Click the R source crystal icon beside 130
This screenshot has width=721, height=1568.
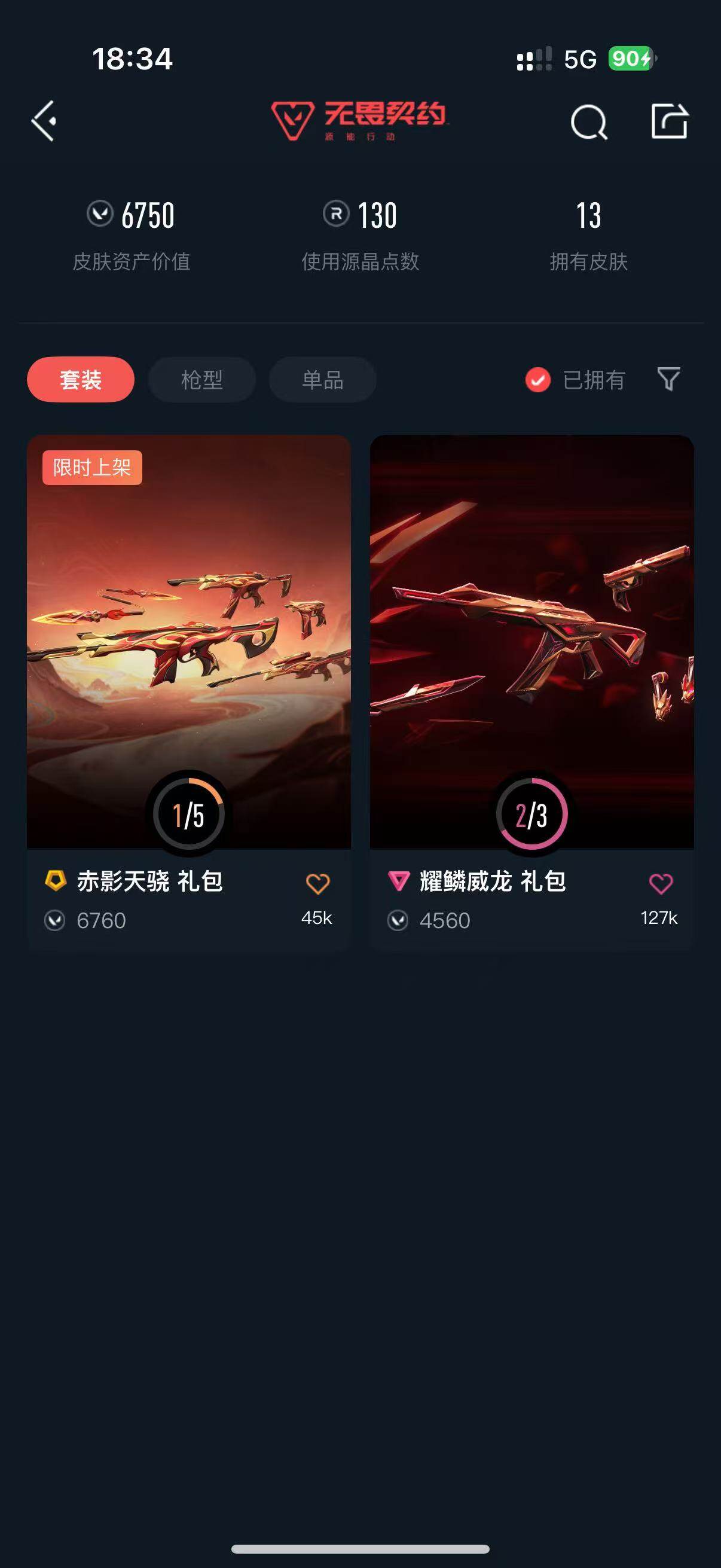pos(336,214)
